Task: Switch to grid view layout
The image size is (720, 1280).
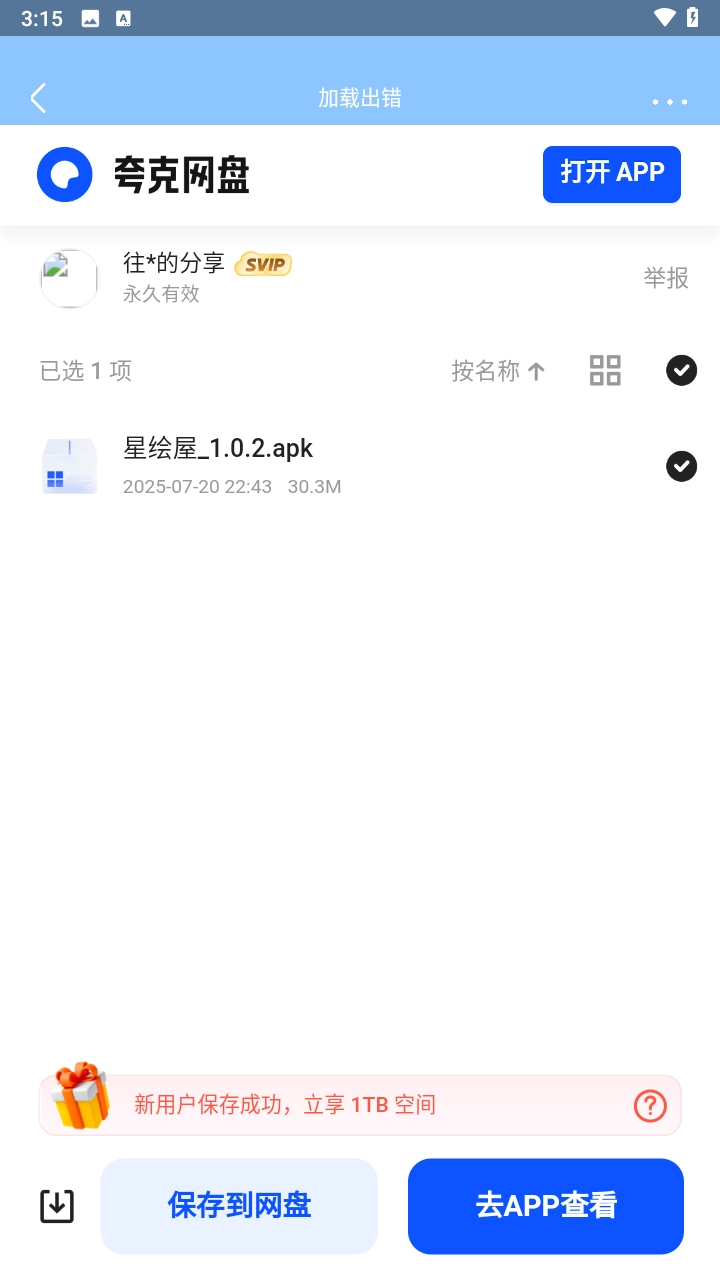Action: click(x=605, y=371)
